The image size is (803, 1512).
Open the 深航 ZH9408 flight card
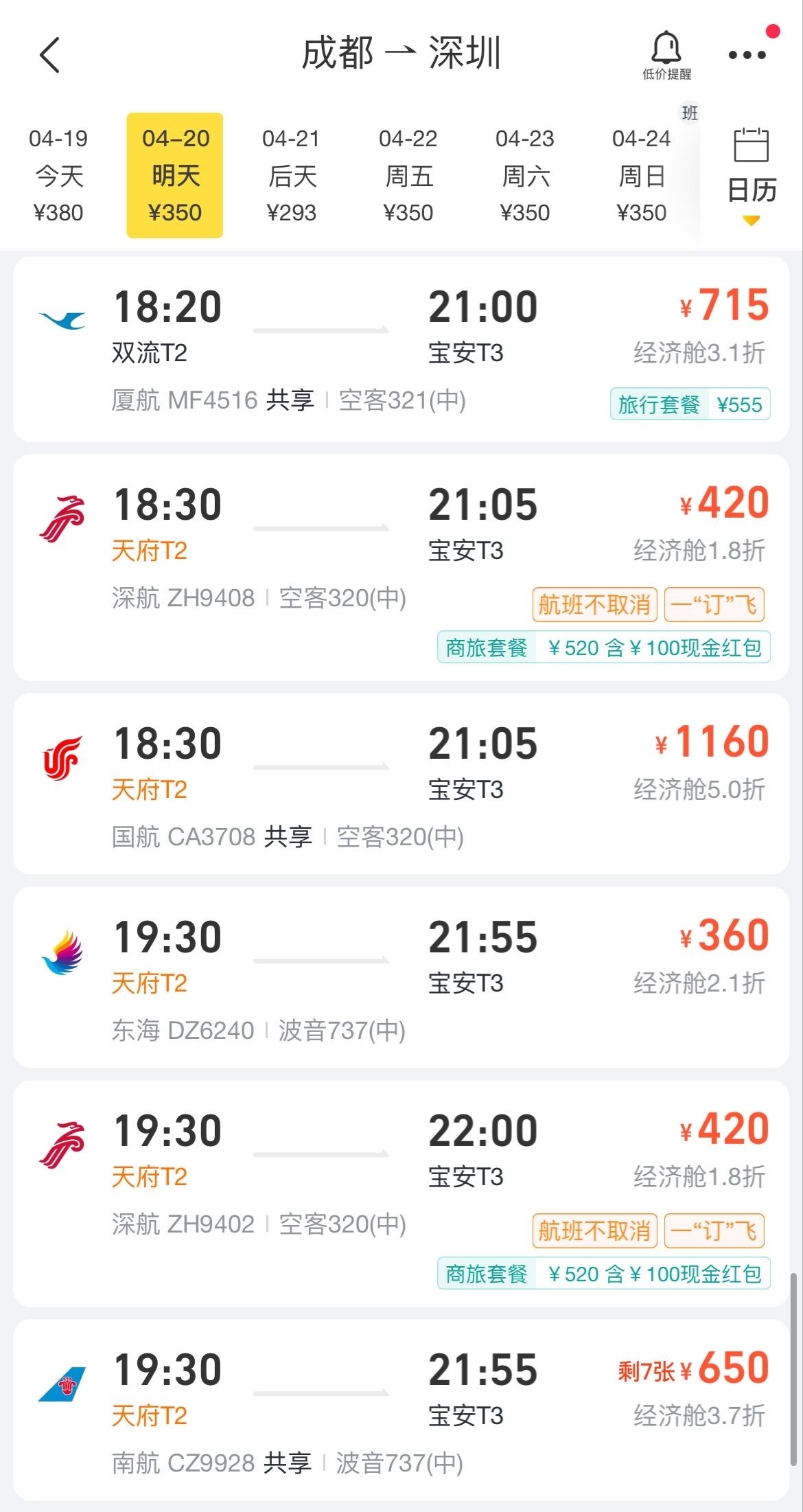pos(401,567)
